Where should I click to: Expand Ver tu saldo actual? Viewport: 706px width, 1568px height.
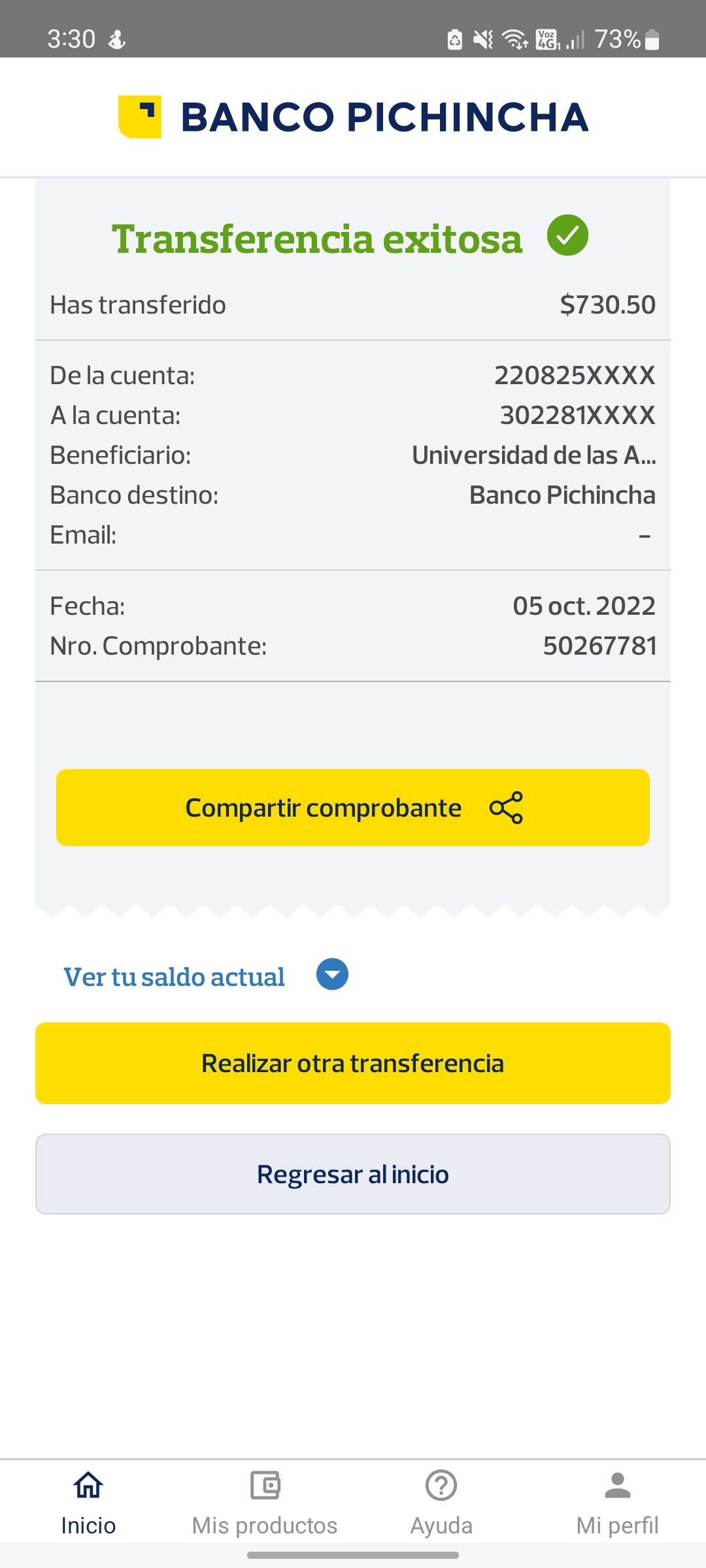[x=332, y=975]
